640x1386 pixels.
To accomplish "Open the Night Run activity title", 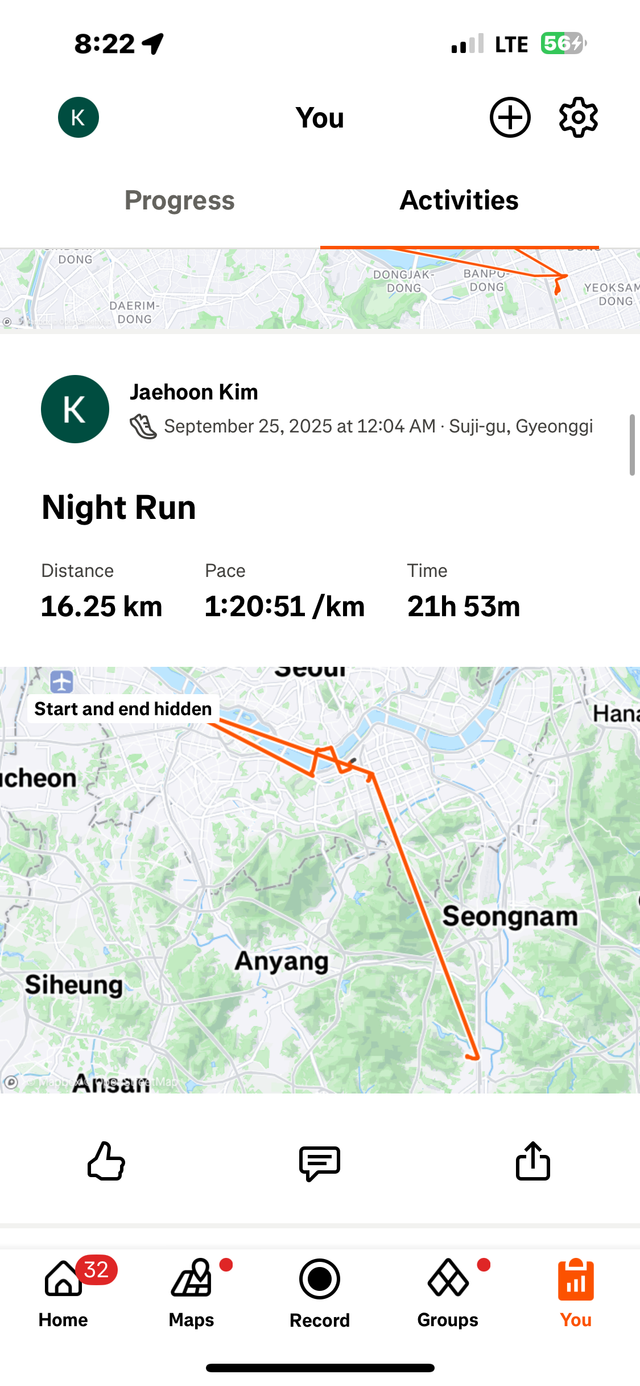I will pyautogui.click(x=119, y=508).
